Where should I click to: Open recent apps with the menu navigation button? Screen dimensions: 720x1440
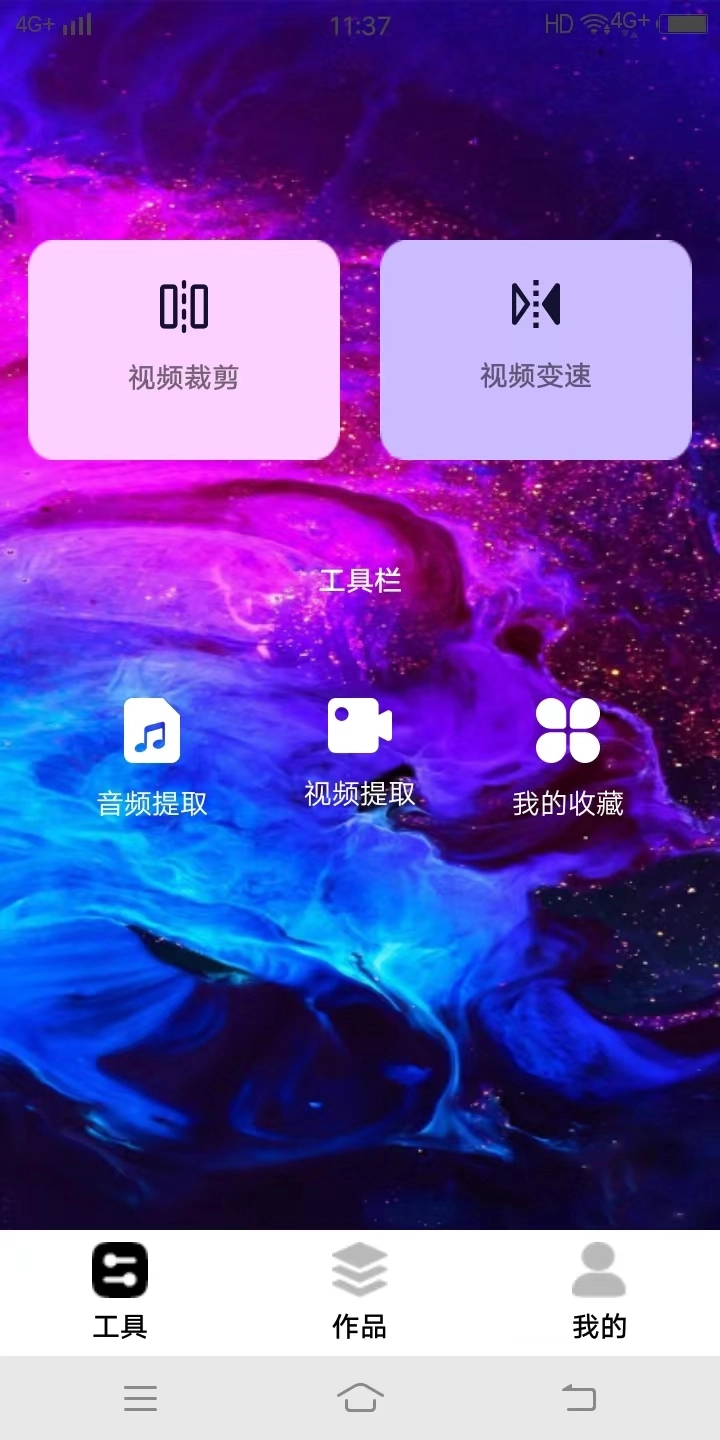coord(140,1397)
